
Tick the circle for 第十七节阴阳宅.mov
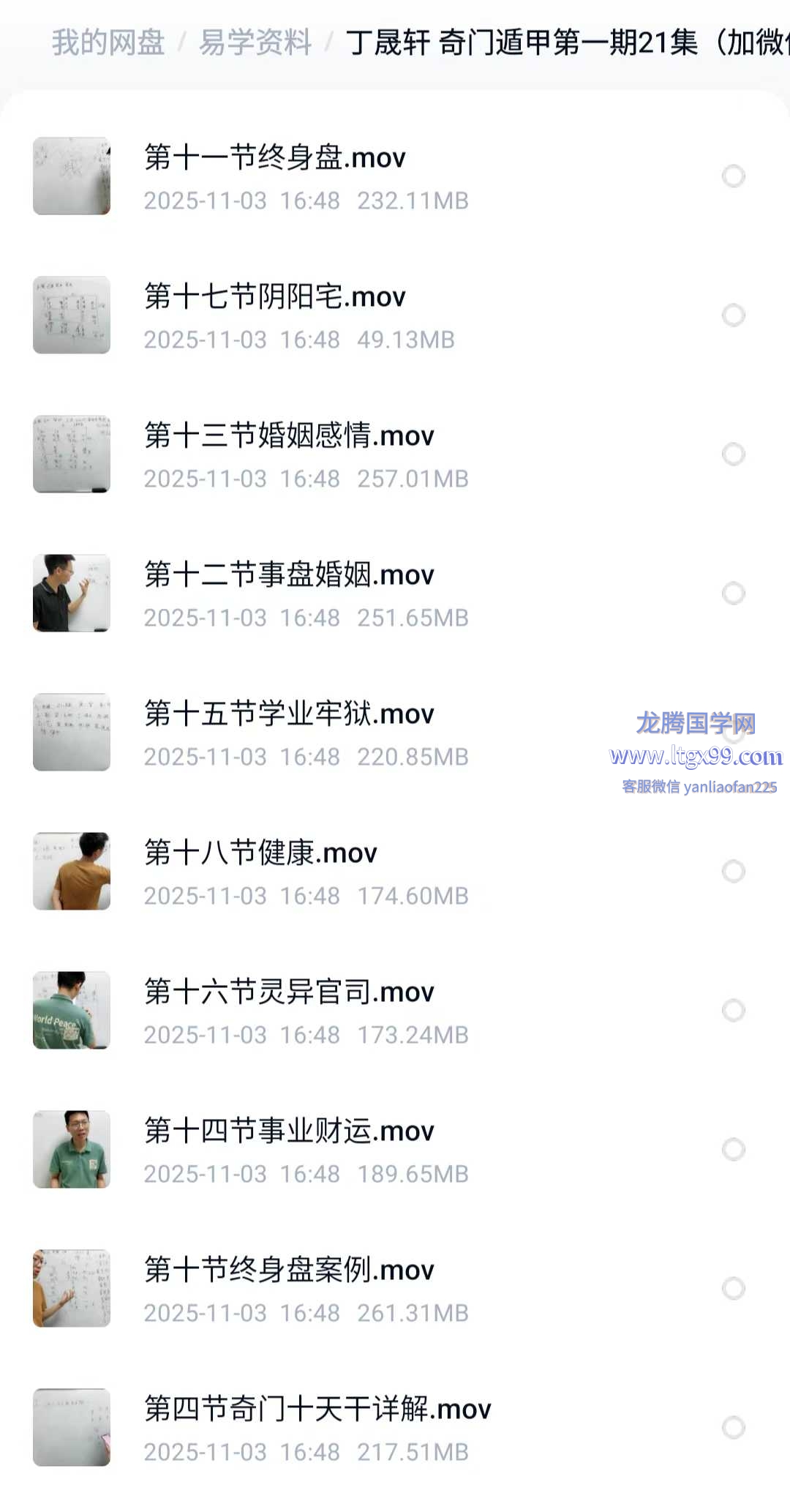(x=733, y=315)
